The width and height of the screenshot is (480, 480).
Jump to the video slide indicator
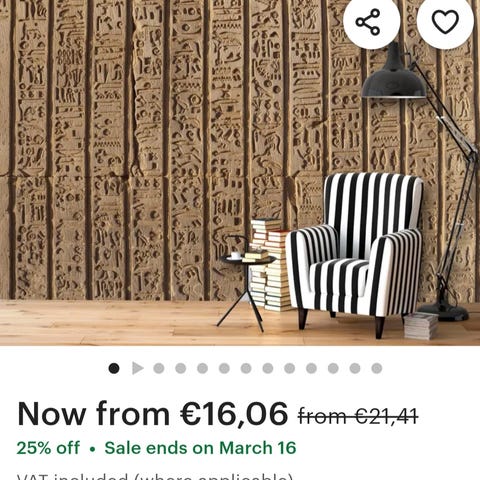[x=137, y=368]
